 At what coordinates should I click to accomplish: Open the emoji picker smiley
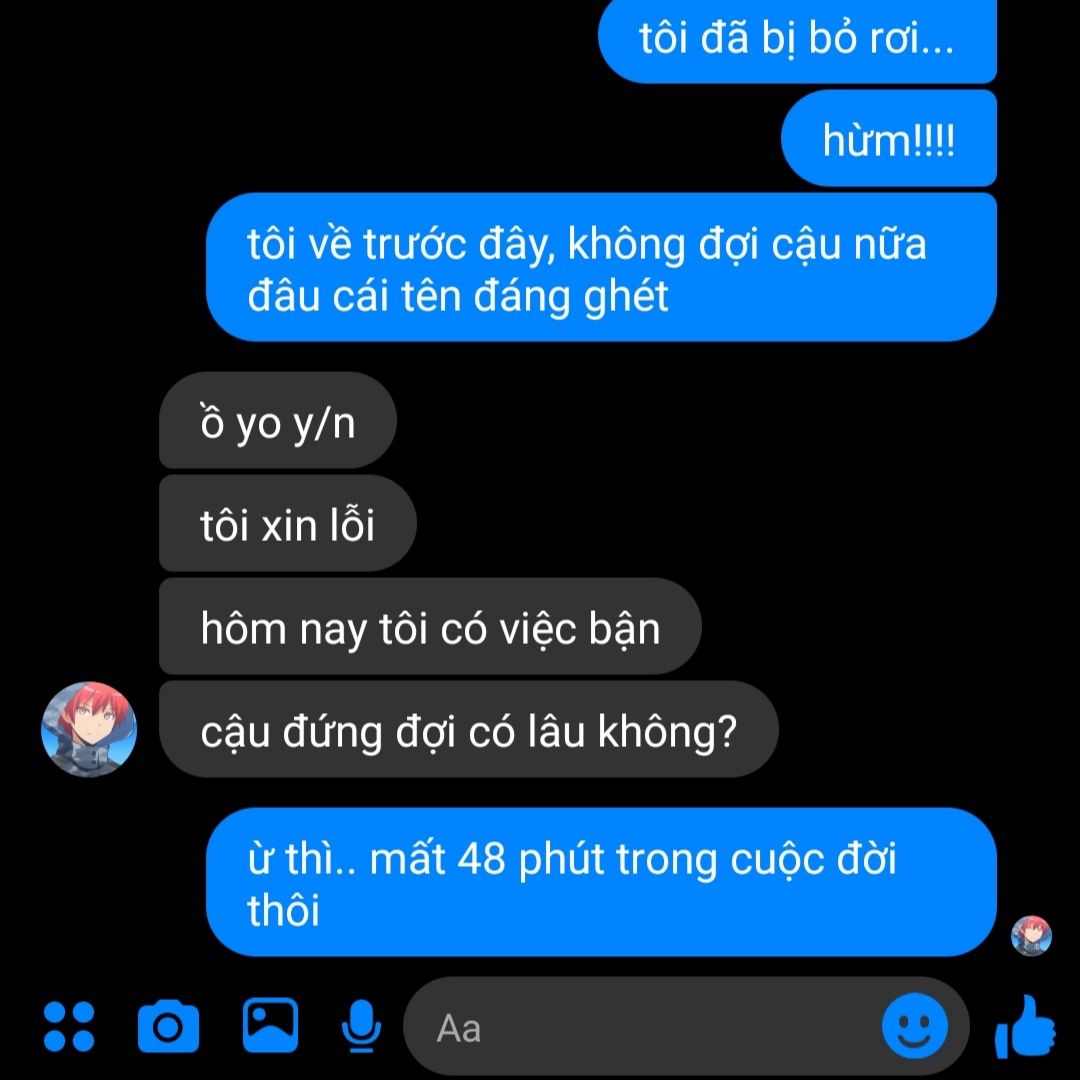point(914,1026)
